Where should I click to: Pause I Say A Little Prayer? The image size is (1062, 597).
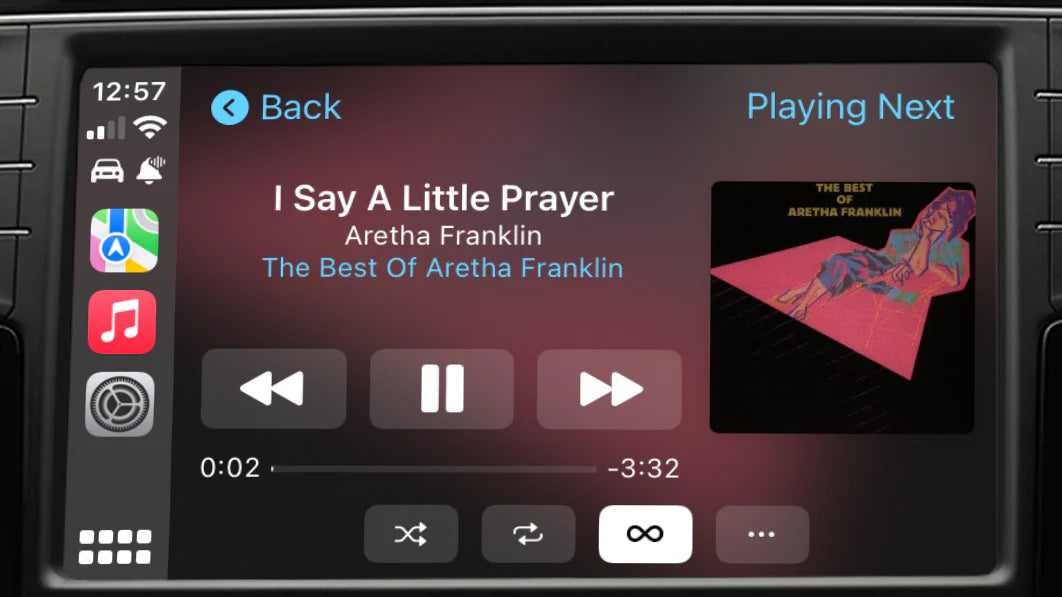pyautogui.click(x=442, y=389)
